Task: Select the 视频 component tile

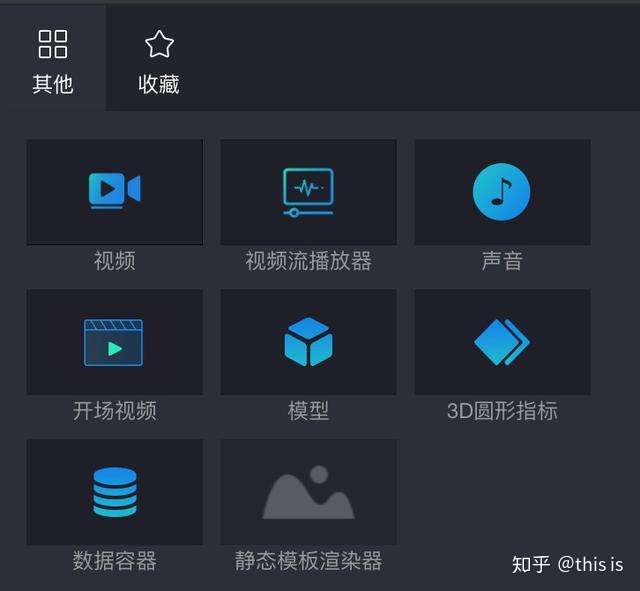Action: pyautogui.click(x=114, y=192)
